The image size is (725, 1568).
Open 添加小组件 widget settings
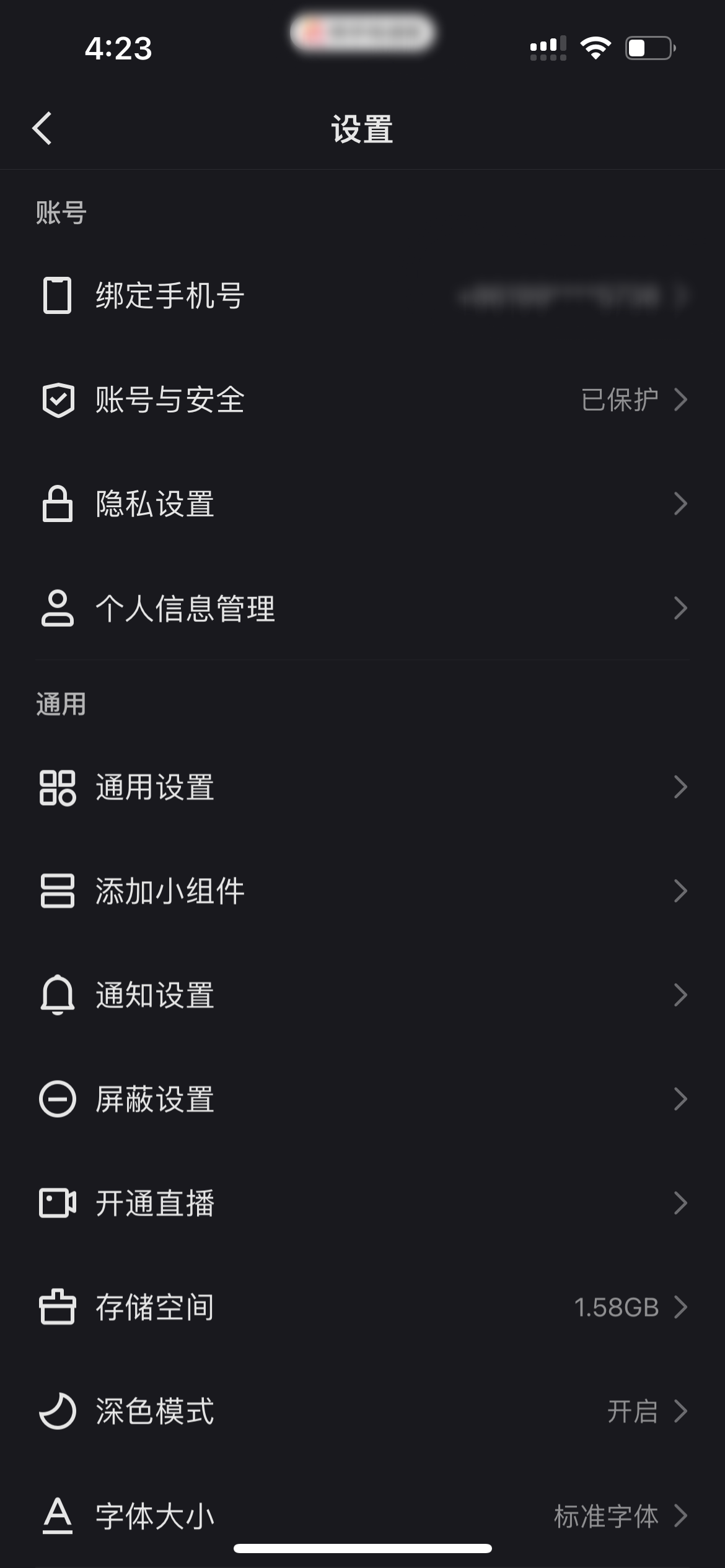pyautogui.click(x=362, y=892)
